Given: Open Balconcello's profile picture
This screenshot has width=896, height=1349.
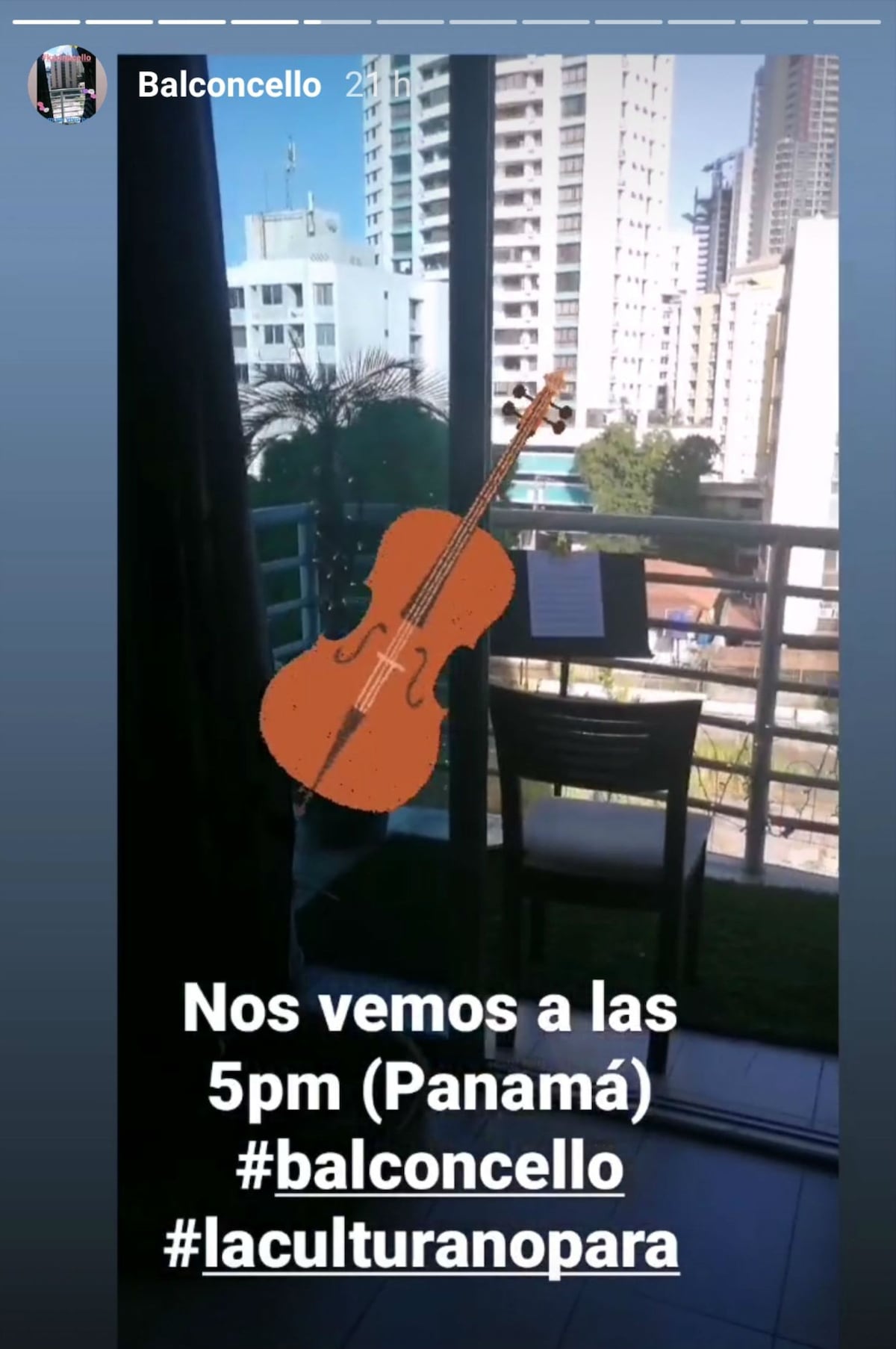Looking at the screenshot, I should (67, 84).
